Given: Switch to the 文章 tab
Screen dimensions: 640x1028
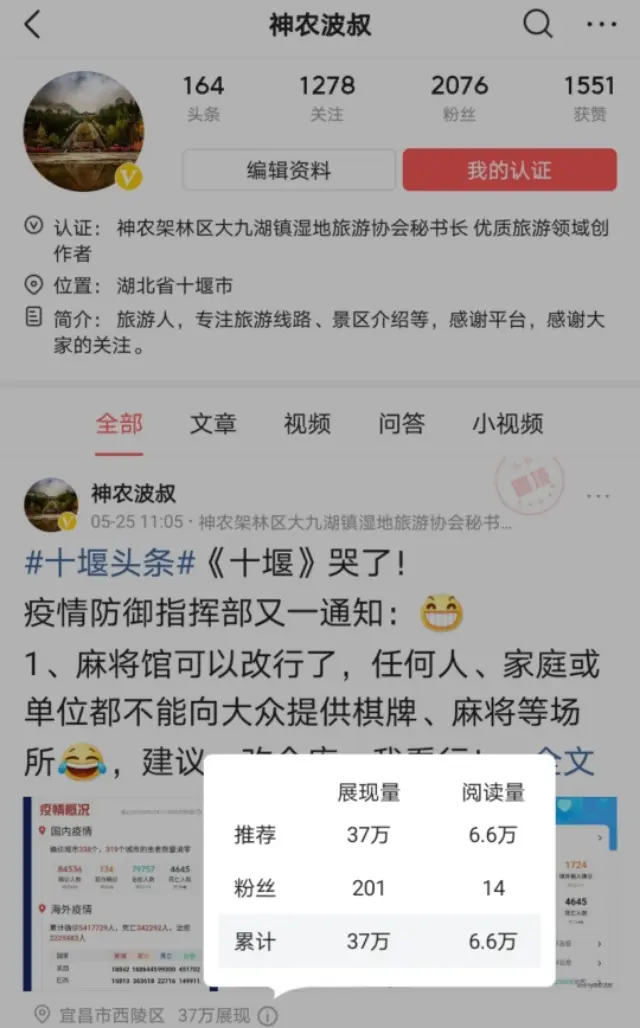Looking at the screenshot, I should [213, 423].
